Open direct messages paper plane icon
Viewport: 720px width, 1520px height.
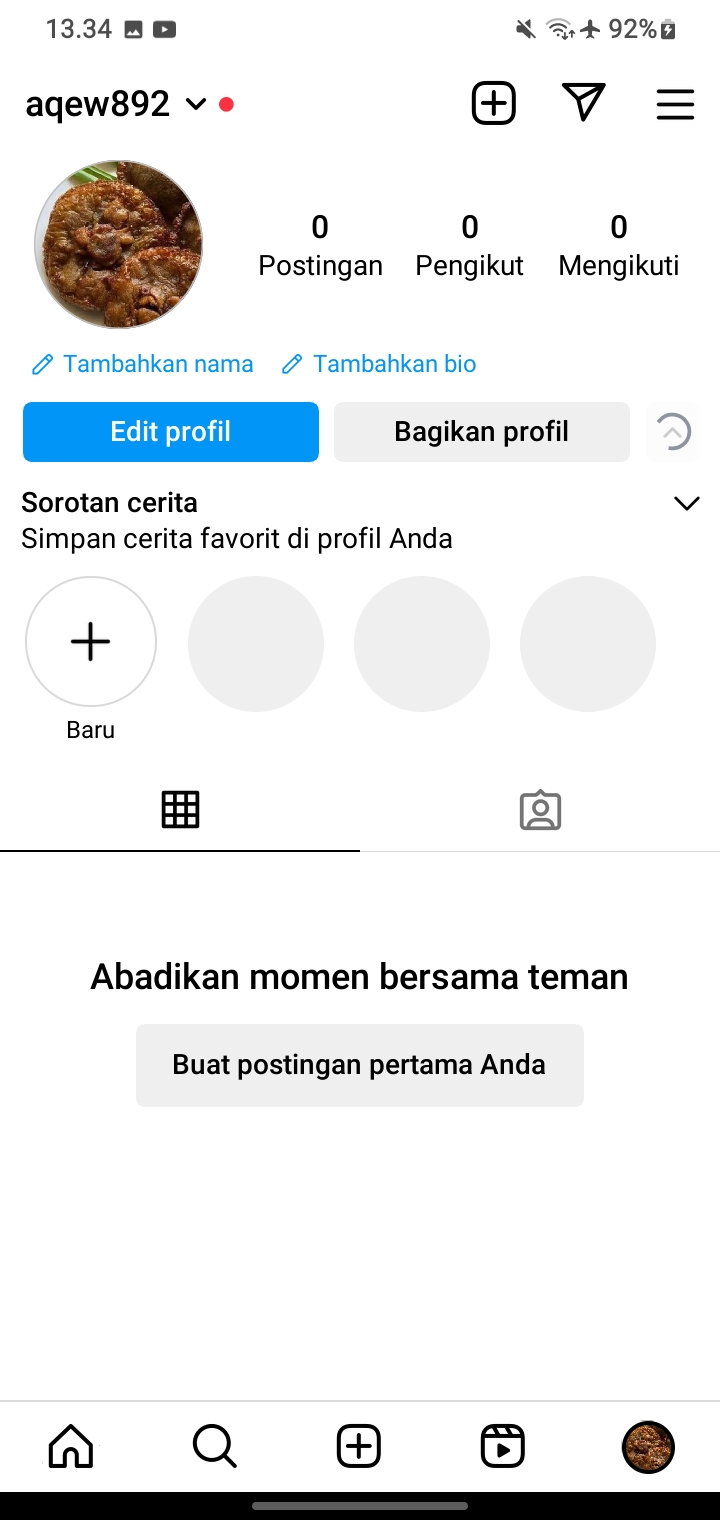[x=584, y=103]
